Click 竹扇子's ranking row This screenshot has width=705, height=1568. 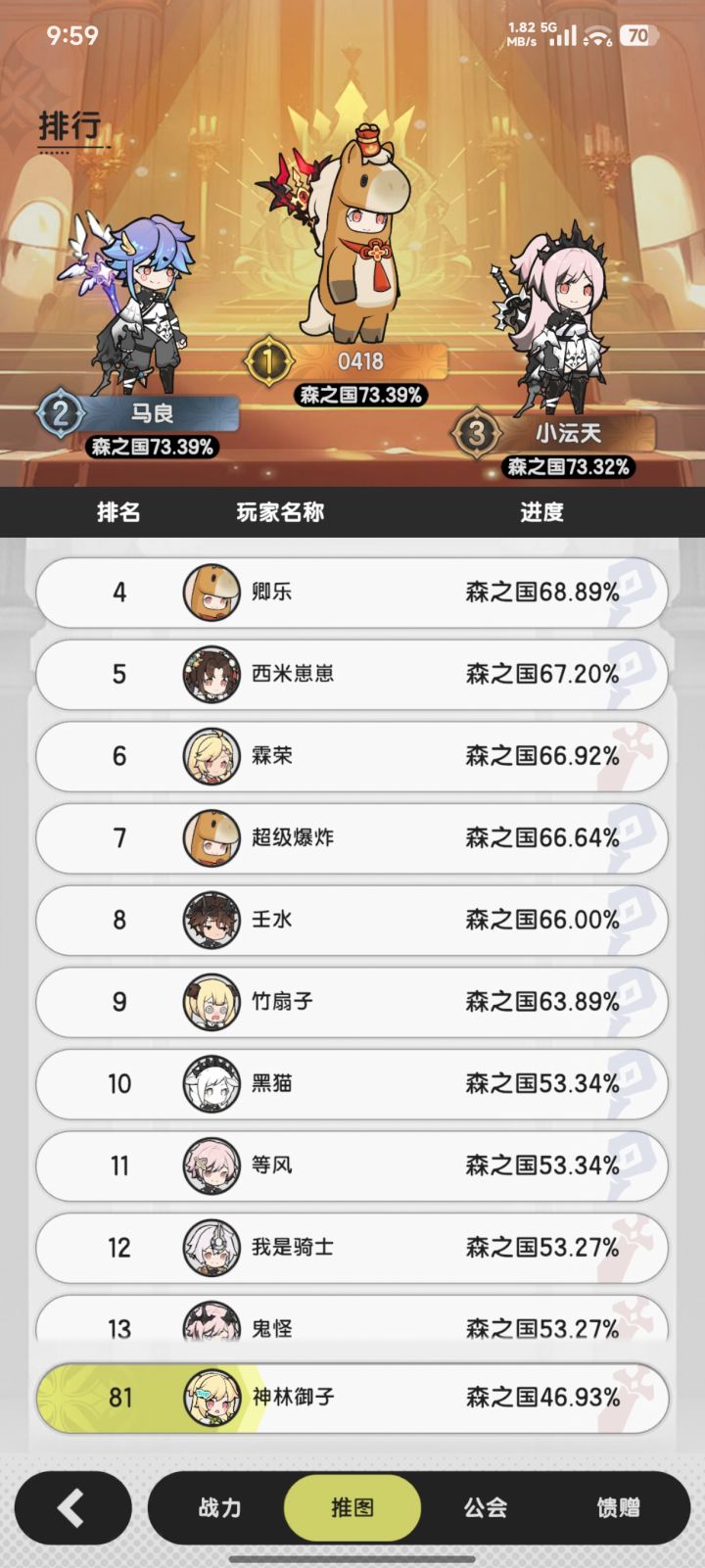click(352, 1002)
